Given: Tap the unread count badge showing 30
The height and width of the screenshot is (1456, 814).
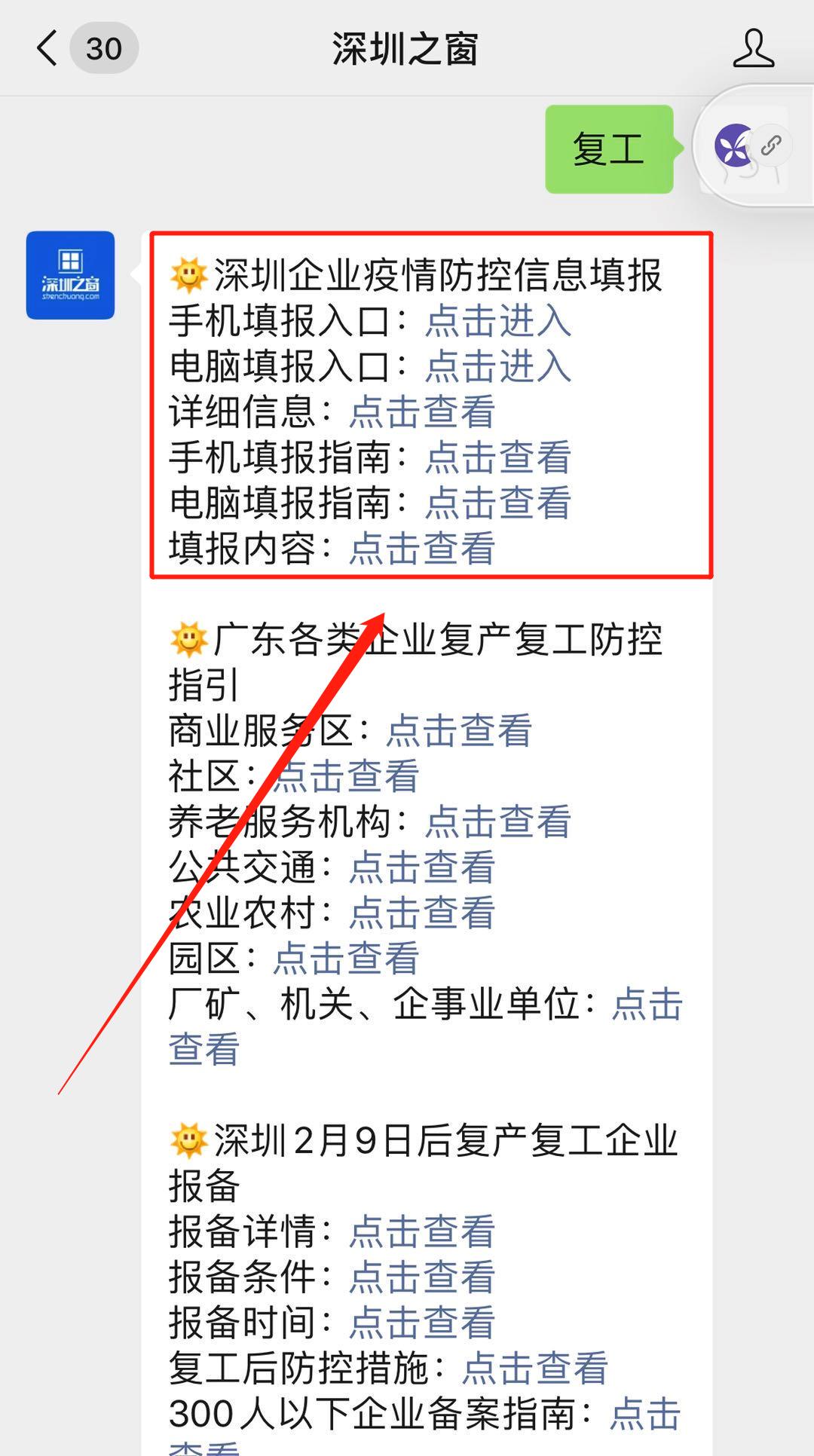Looking at the screenshot, I should [104, 47].
